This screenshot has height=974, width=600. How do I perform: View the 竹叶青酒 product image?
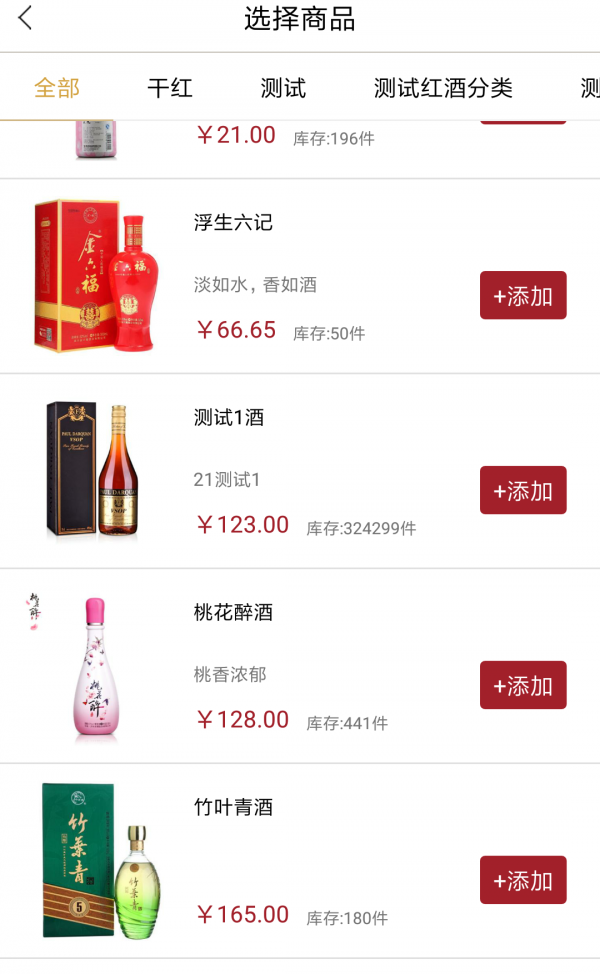click(95, 860)
